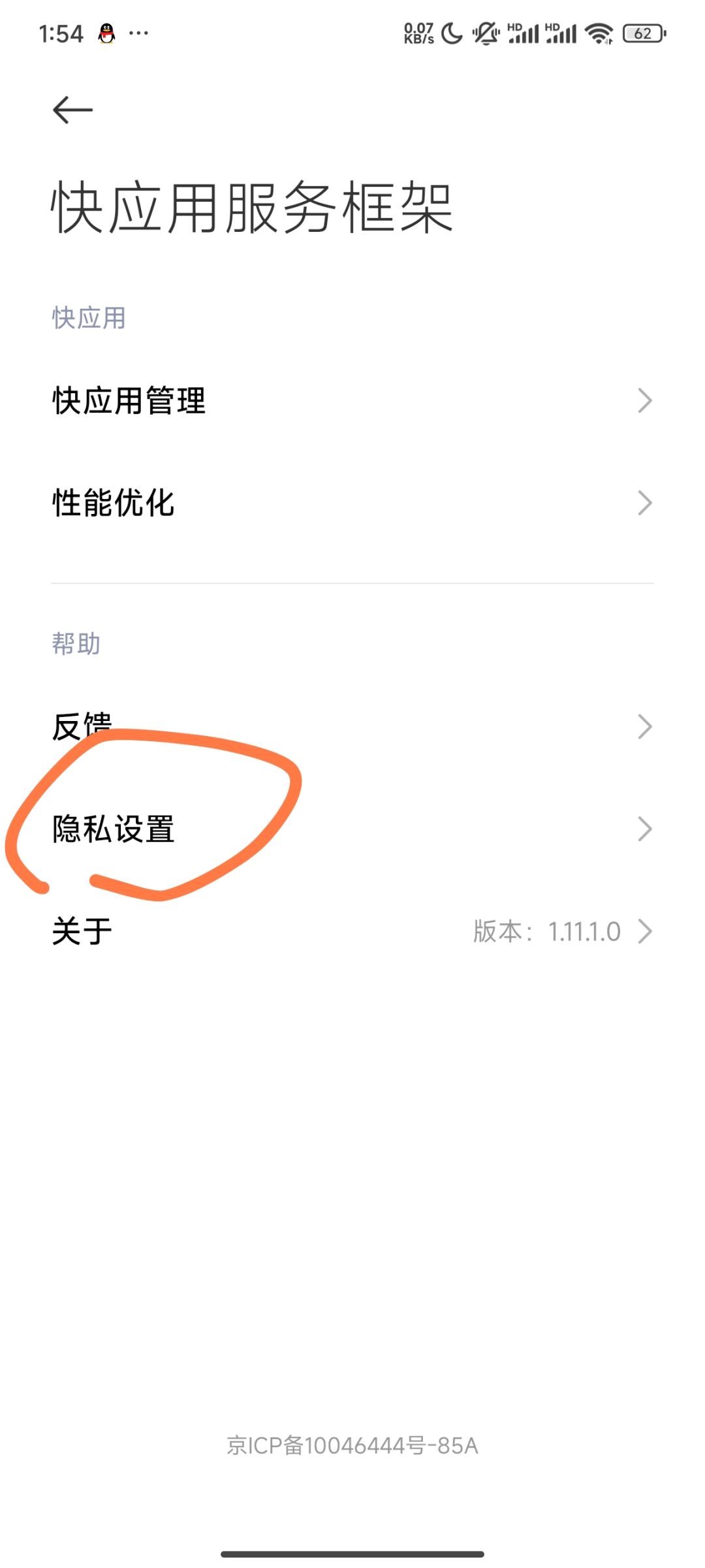Click the muted vibration icon in status bar

[487, 31]
